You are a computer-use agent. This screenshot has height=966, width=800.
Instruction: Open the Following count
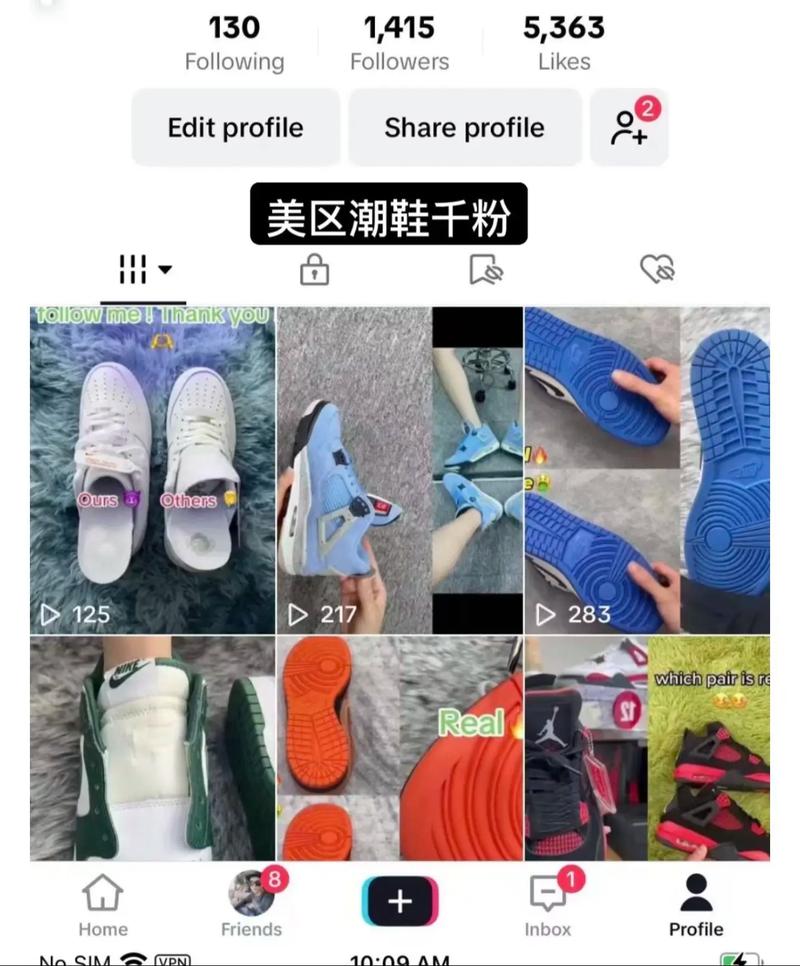(x=234, y=40)
